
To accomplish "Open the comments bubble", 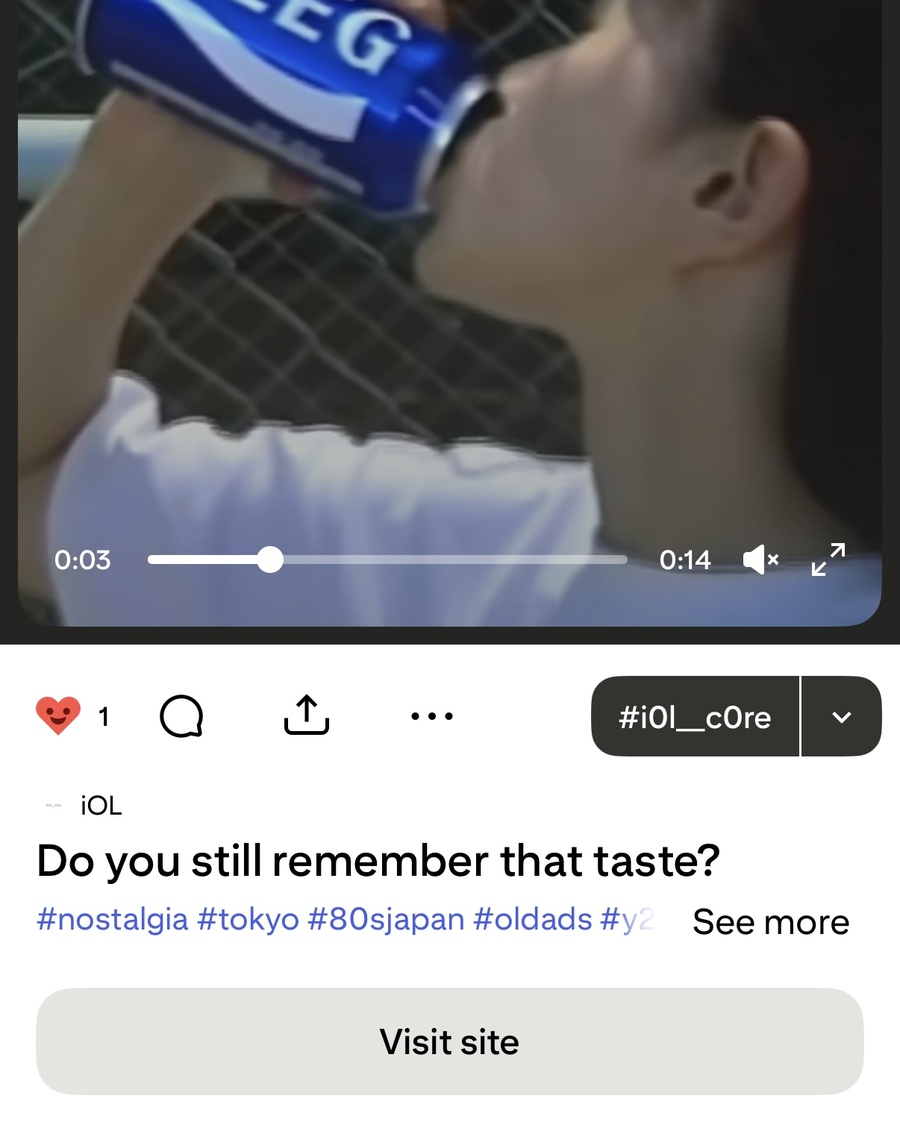I will click(x=182, y=716).
